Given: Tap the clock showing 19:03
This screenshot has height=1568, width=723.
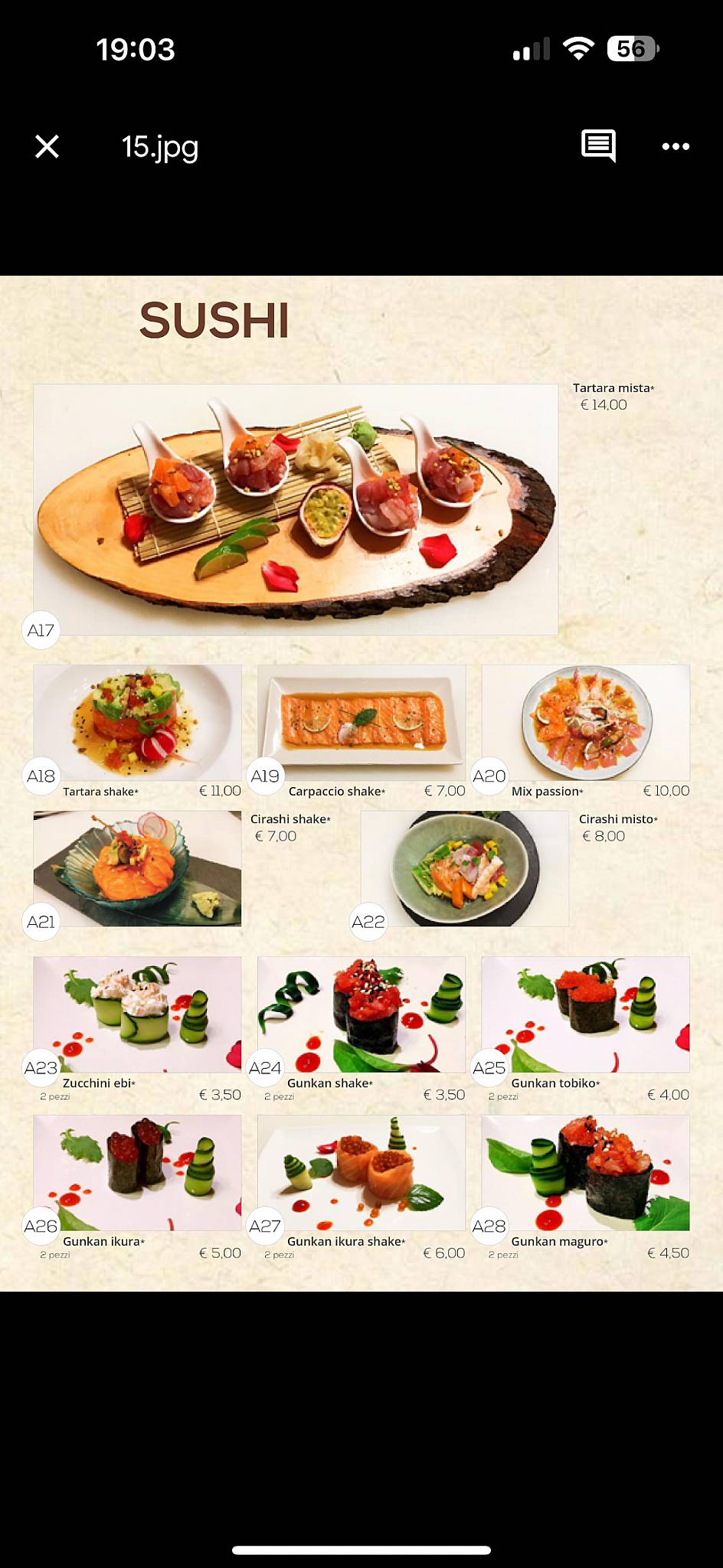Looking at the screenshot, I should [x=135, y=48].
